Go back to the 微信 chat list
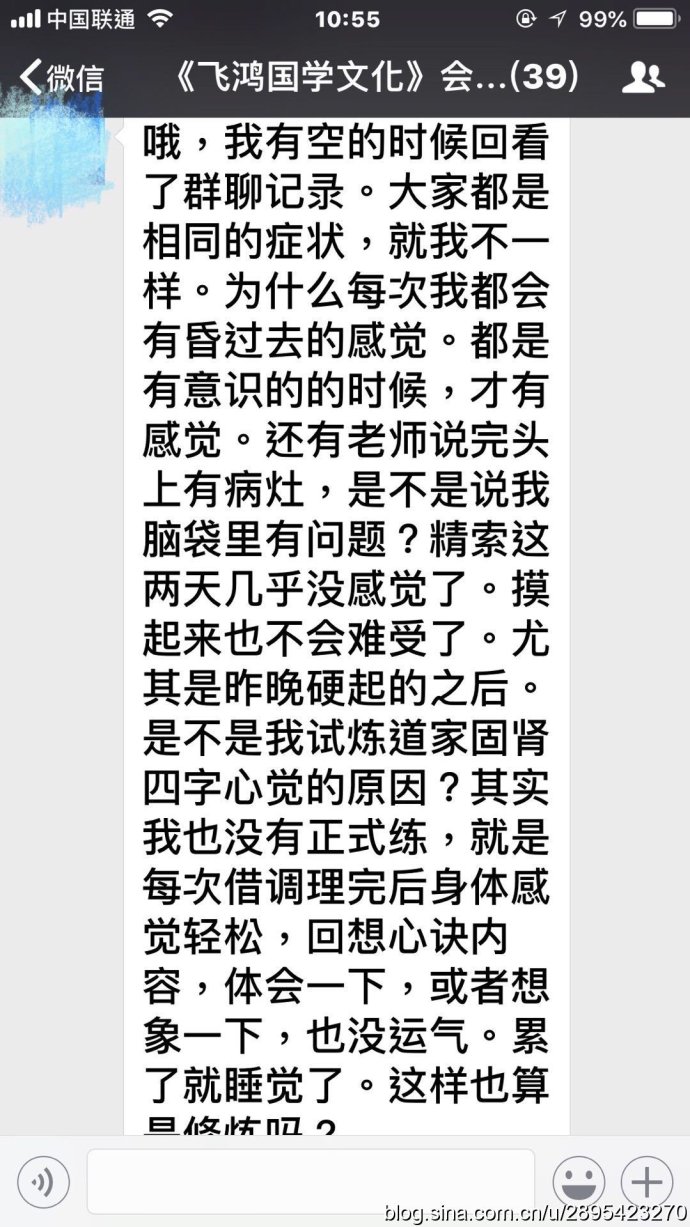The width and height of the screenshot is (690, 1227). (62, 77)
